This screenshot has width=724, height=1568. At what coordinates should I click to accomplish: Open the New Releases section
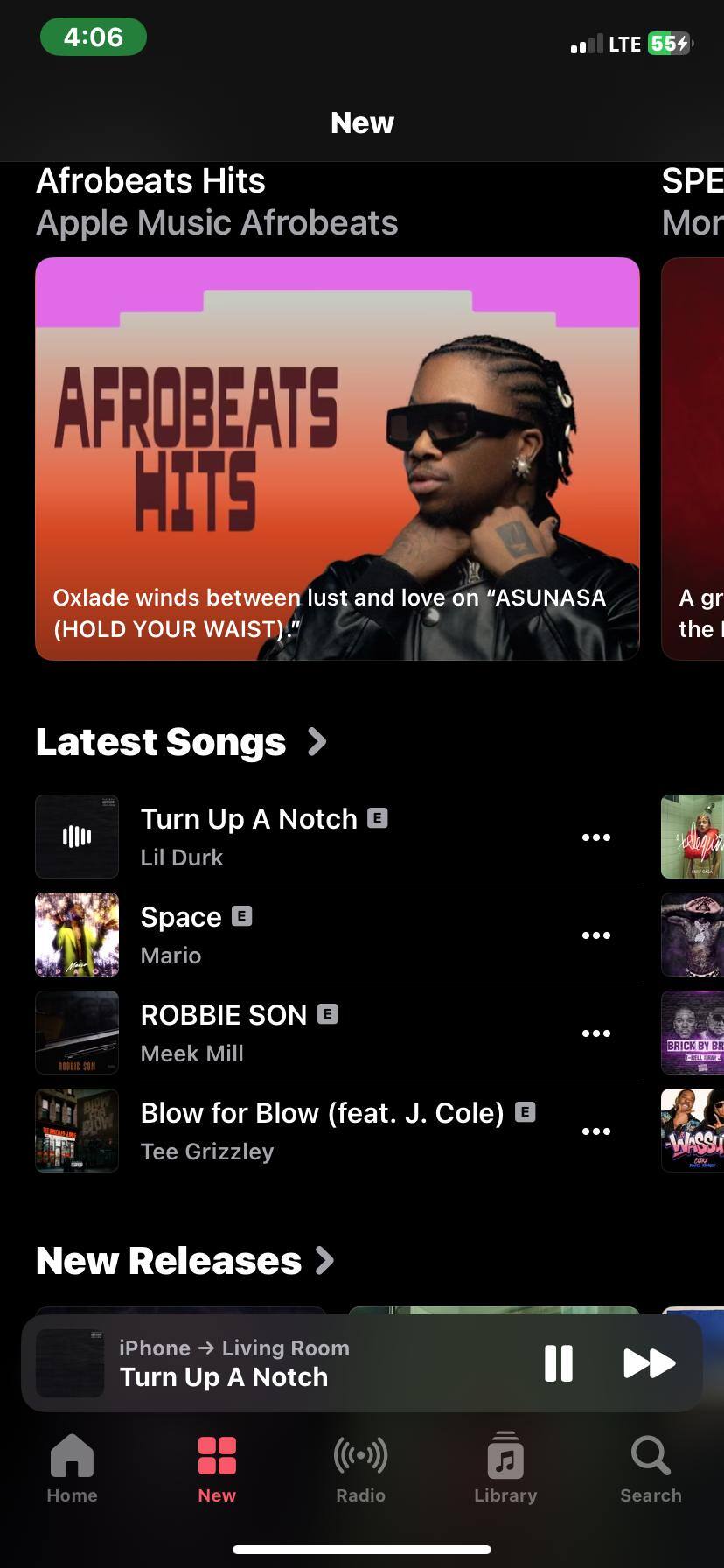coord(184,1261)
